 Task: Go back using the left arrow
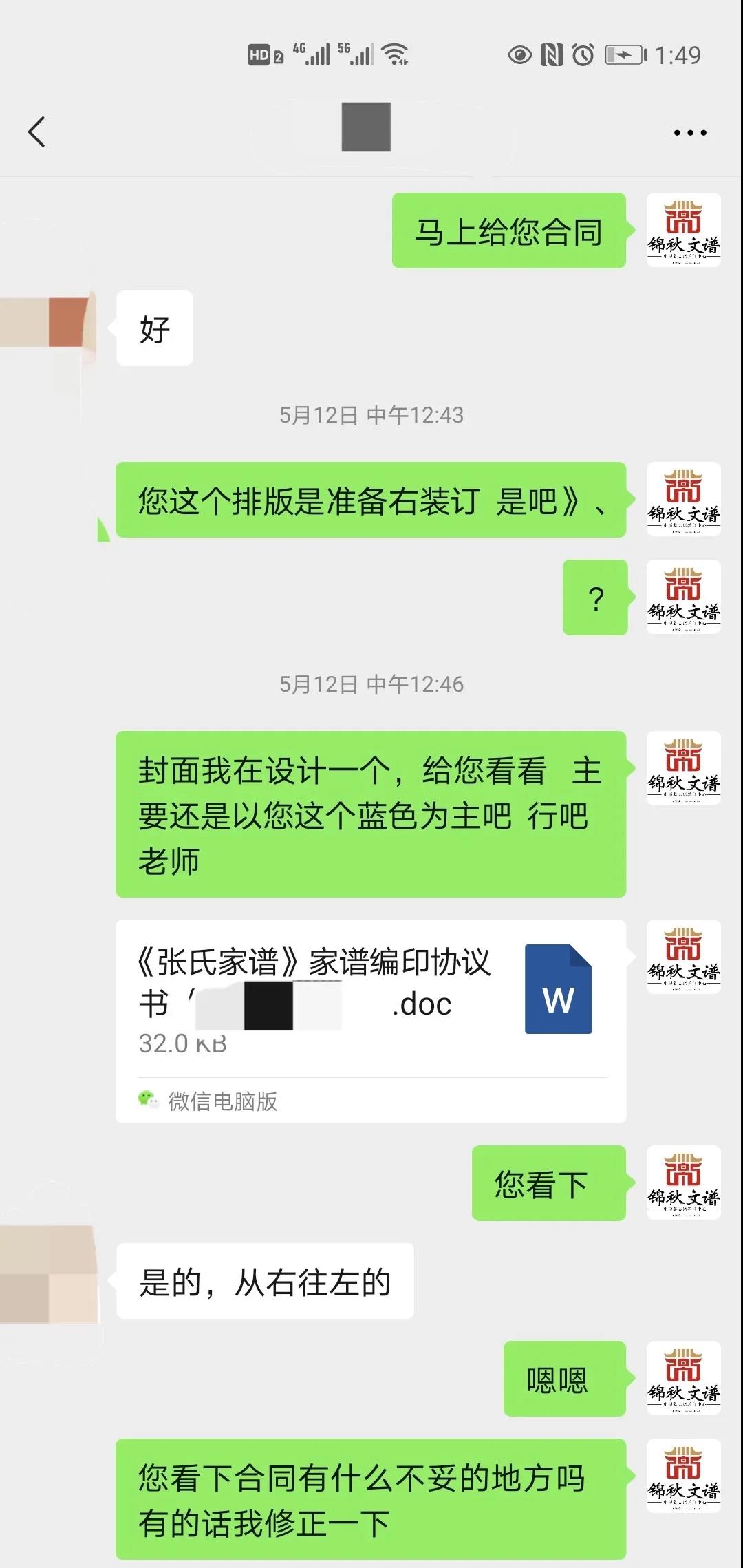click(38, 132)
